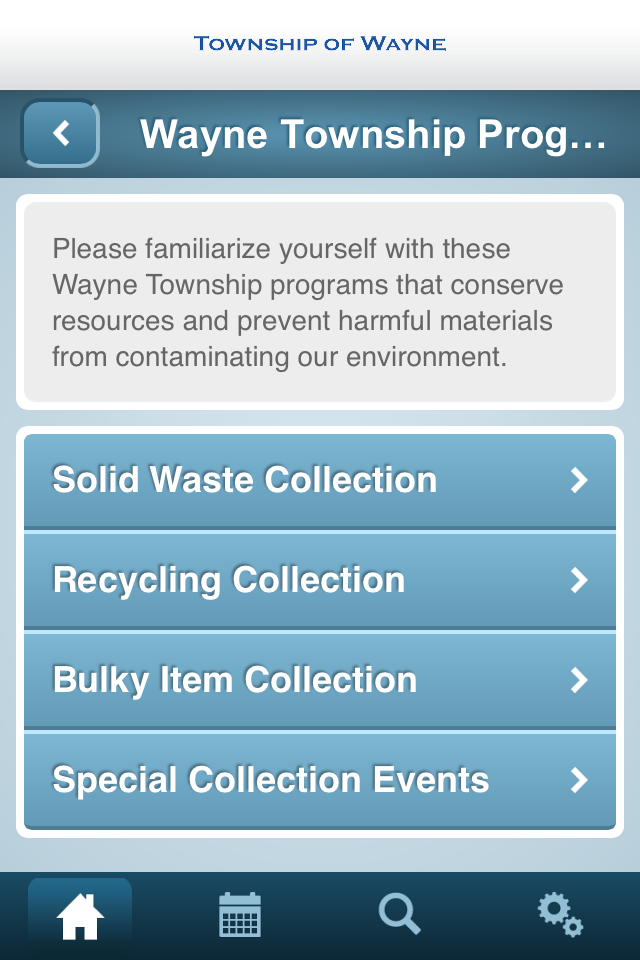The image size is (640, 960).
Task: Go back using the header arrow
Action: (x=60, y=133)
